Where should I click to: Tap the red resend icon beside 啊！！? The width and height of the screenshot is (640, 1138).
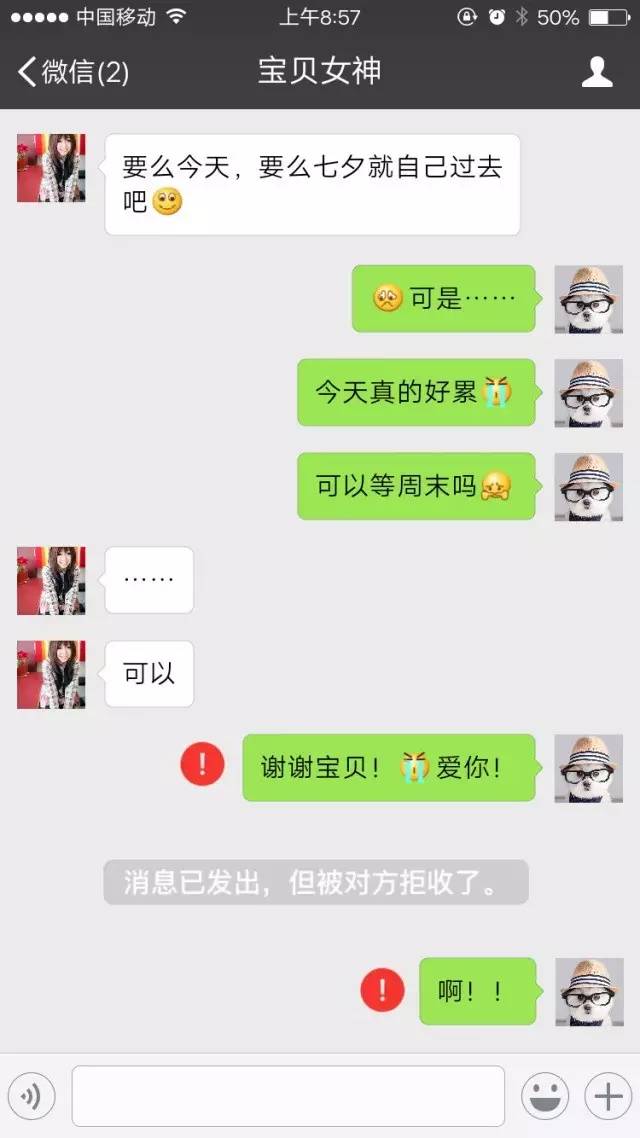pos(382,989)
